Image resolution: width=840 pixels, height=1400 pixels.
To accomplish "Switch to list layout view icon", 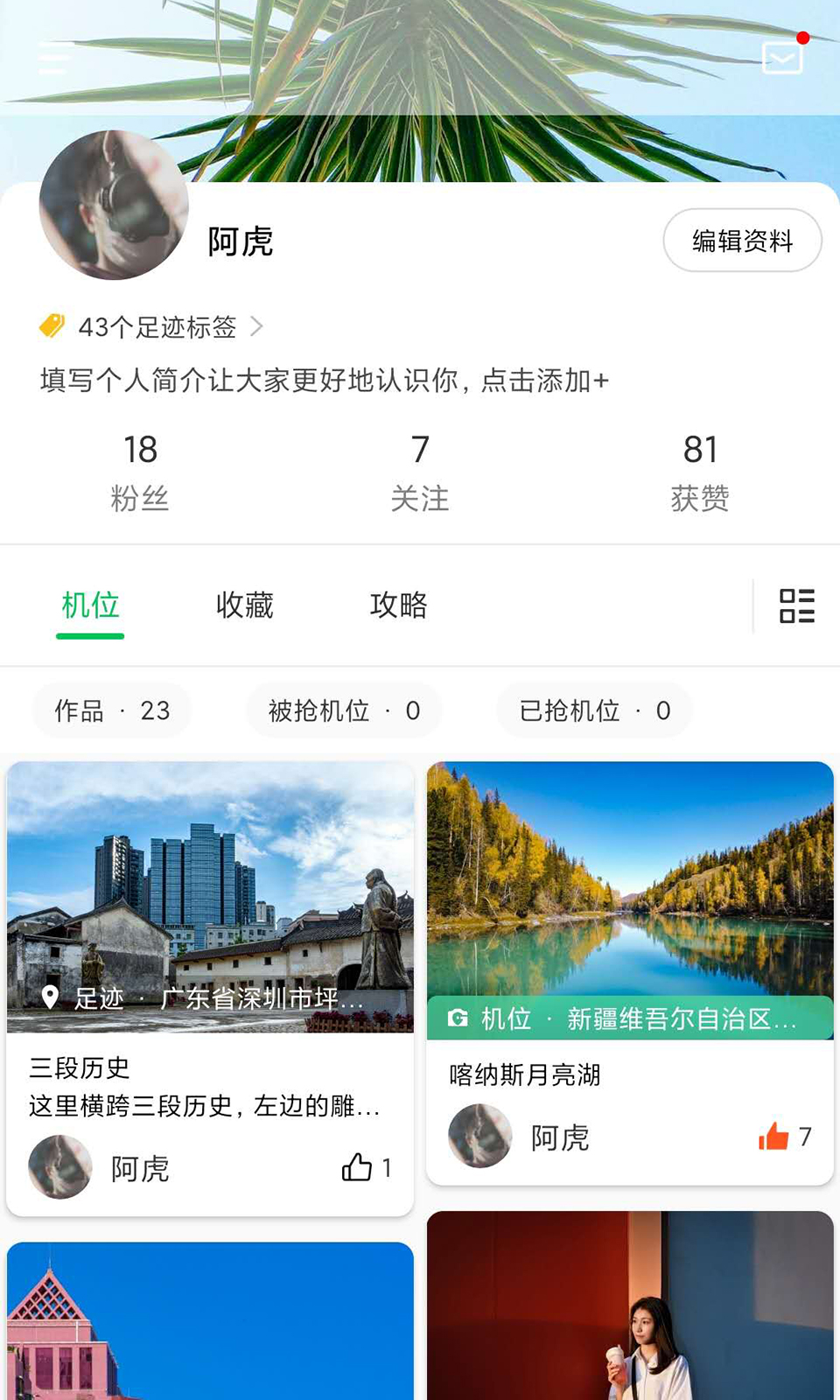I will (x=797, y=605).
